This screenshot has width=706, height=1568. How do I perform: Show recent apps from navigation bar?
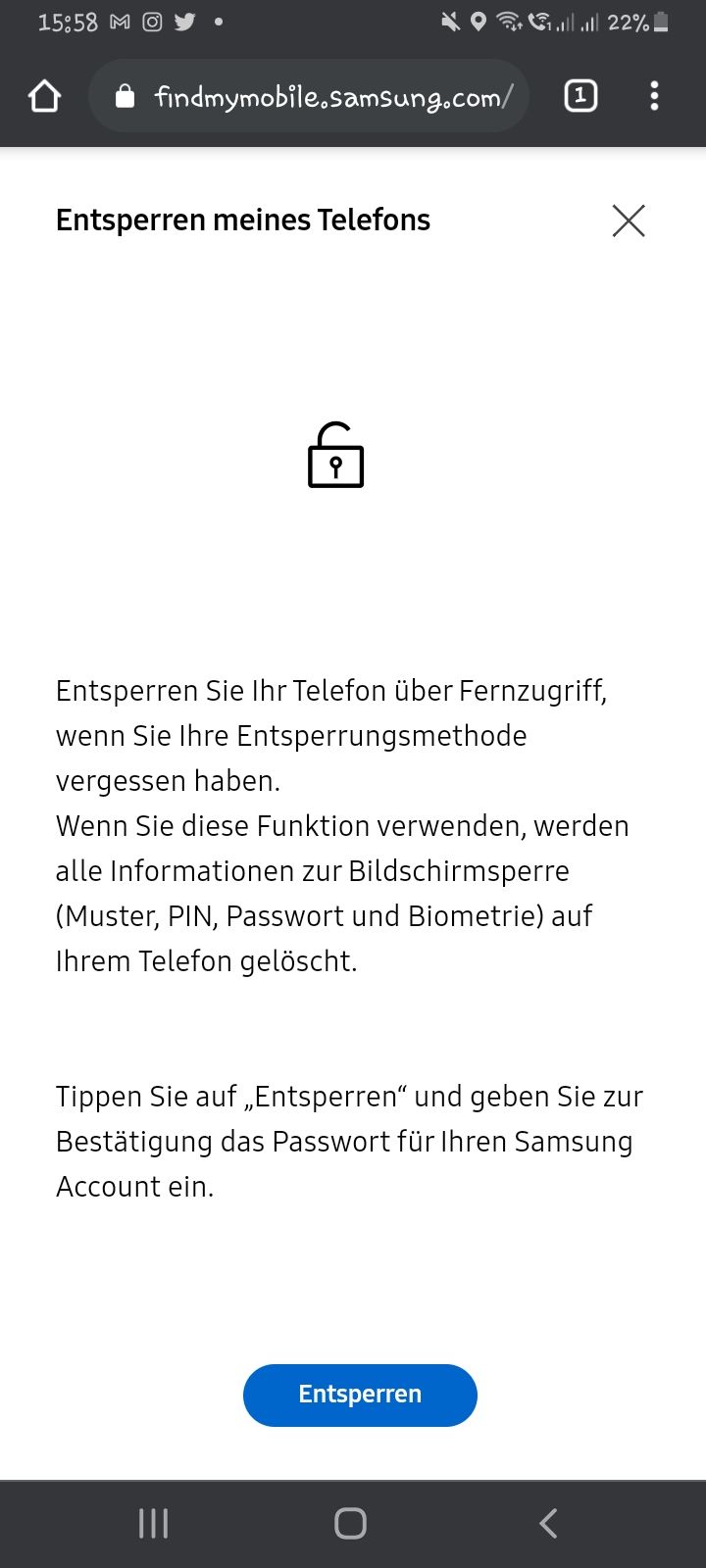coord(154,1523)
